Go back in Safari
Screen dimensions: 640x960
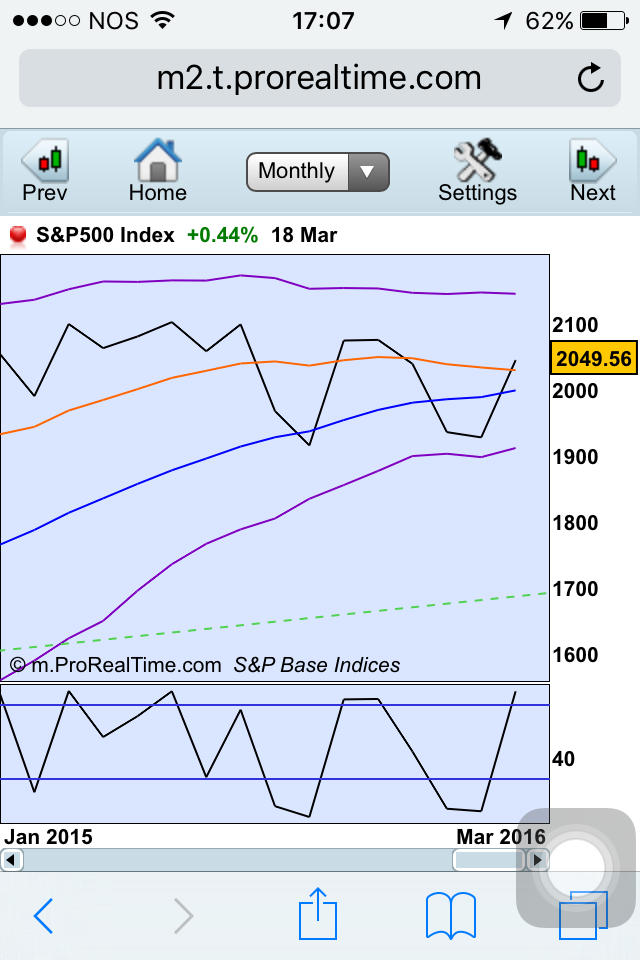click(x=43, y=914)
